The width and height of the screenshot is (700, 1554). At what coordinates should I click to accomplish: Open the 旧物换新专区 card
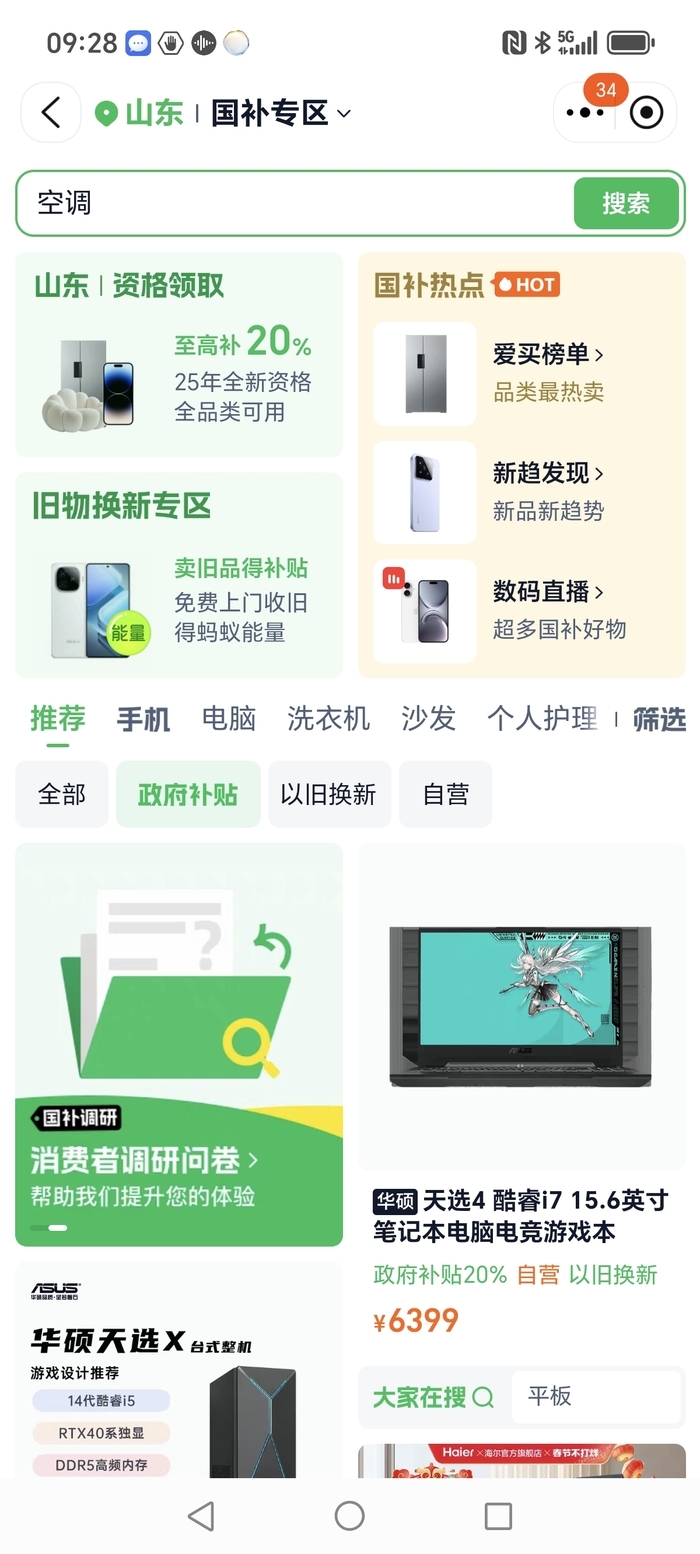[179, 575]
